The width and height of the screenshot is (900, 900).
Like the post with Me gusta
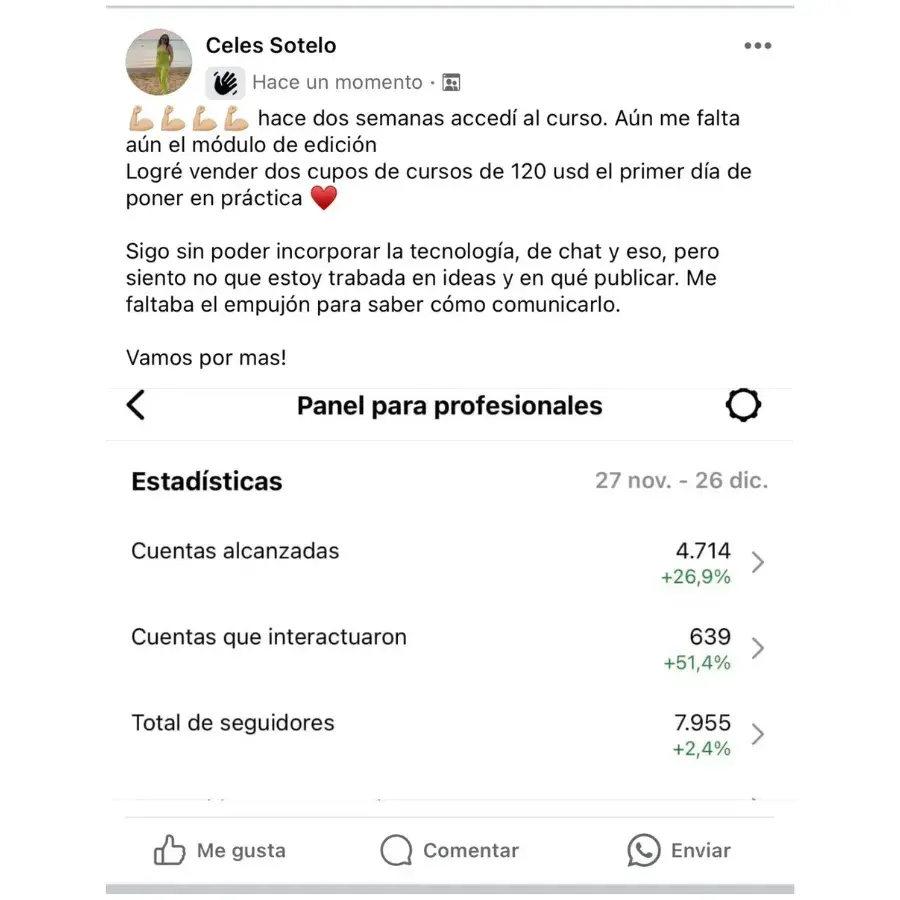click(x=219, y=851)
